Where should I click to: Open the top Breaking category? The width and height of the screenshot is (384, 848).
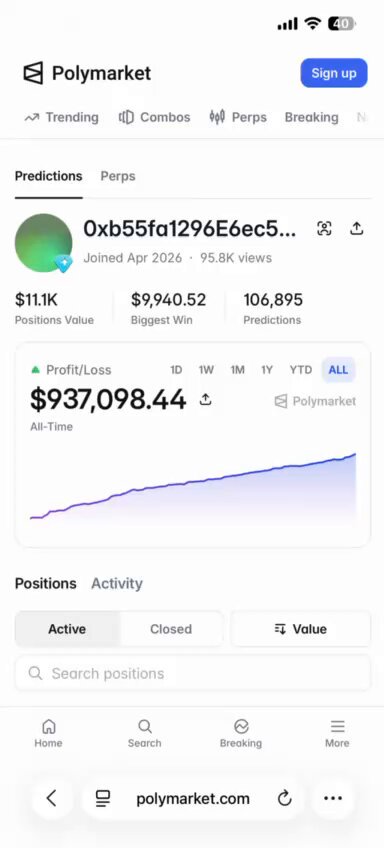pyautogui.click(x=312, y=117)
